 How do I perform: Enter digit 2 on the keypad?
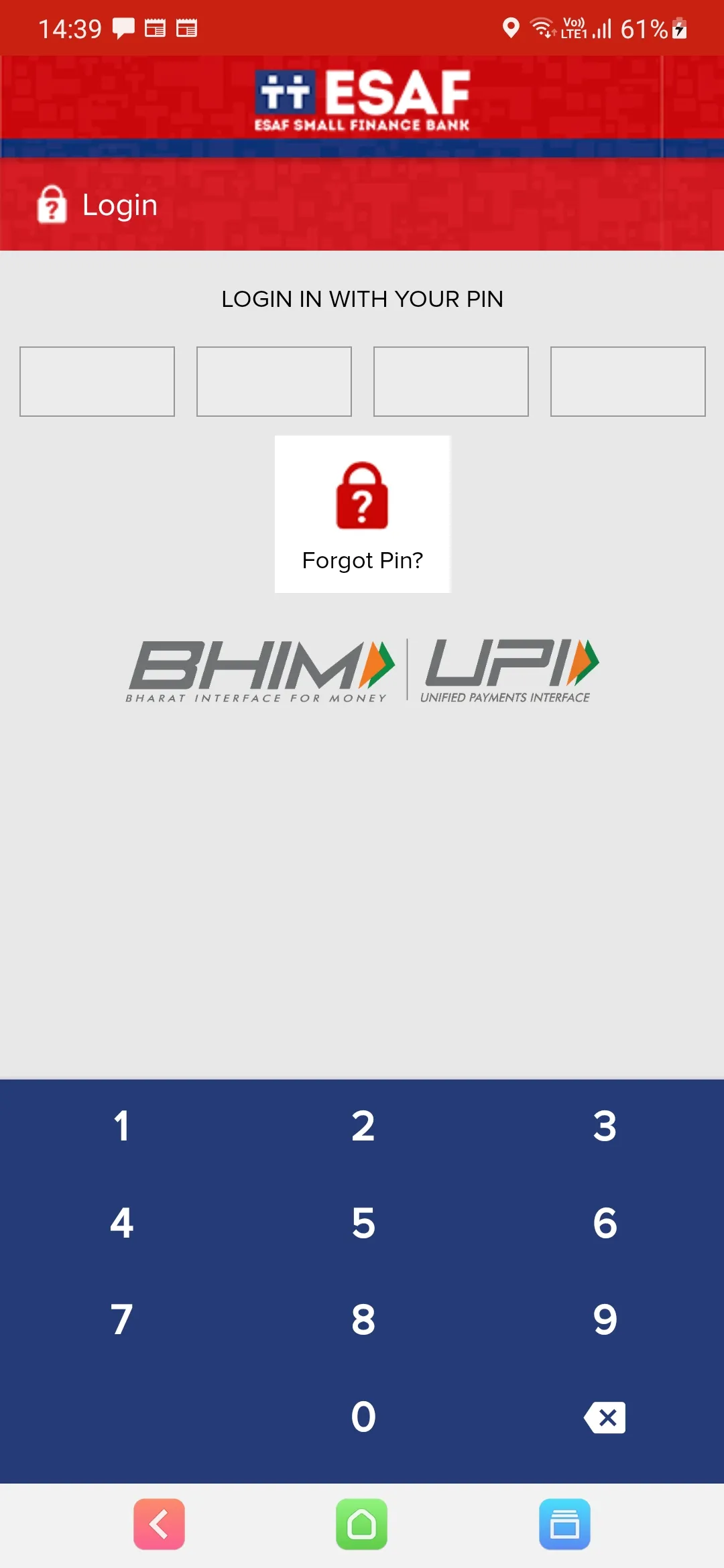(x=363, y=1126)
